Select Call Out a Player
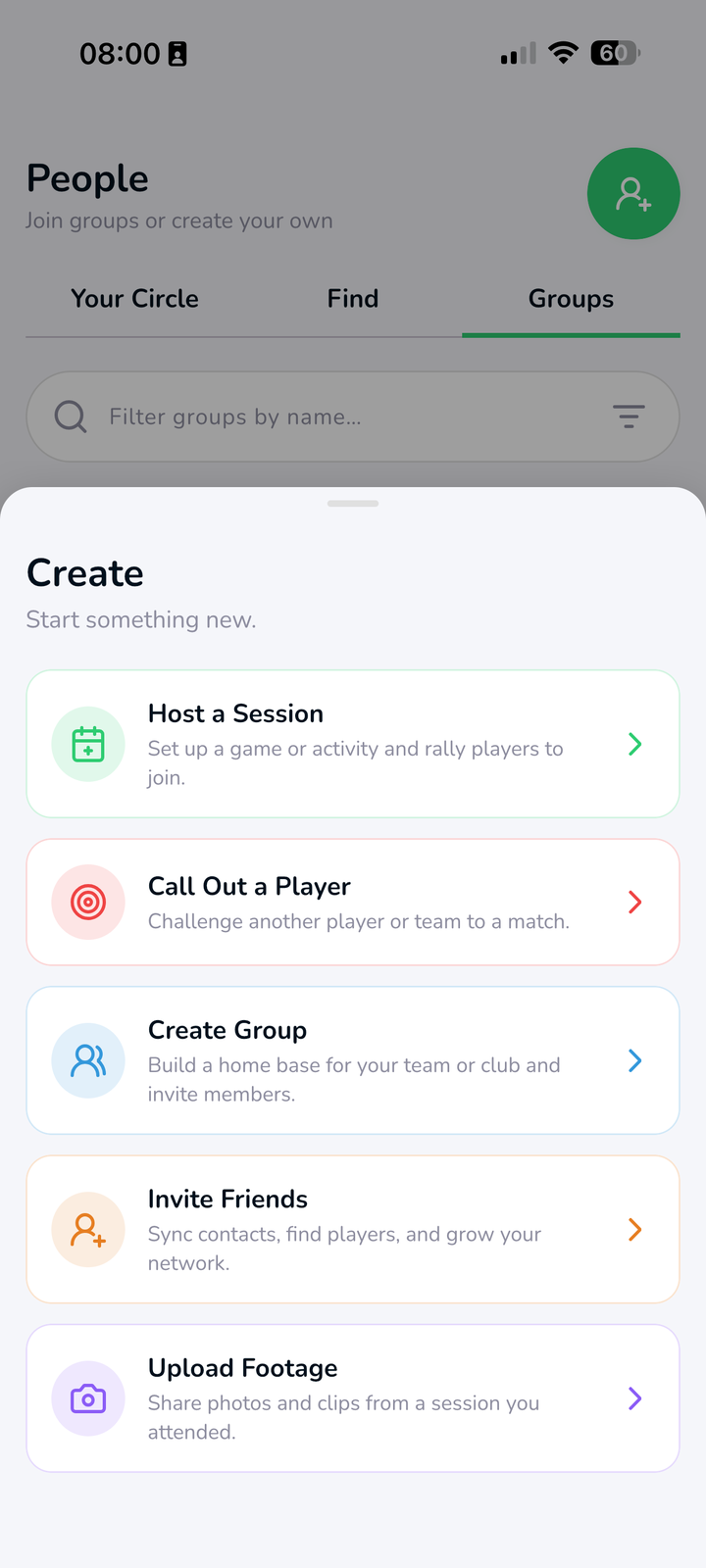Image resolution: width=706 pixels, height=1568 pixels. point(353,903)
